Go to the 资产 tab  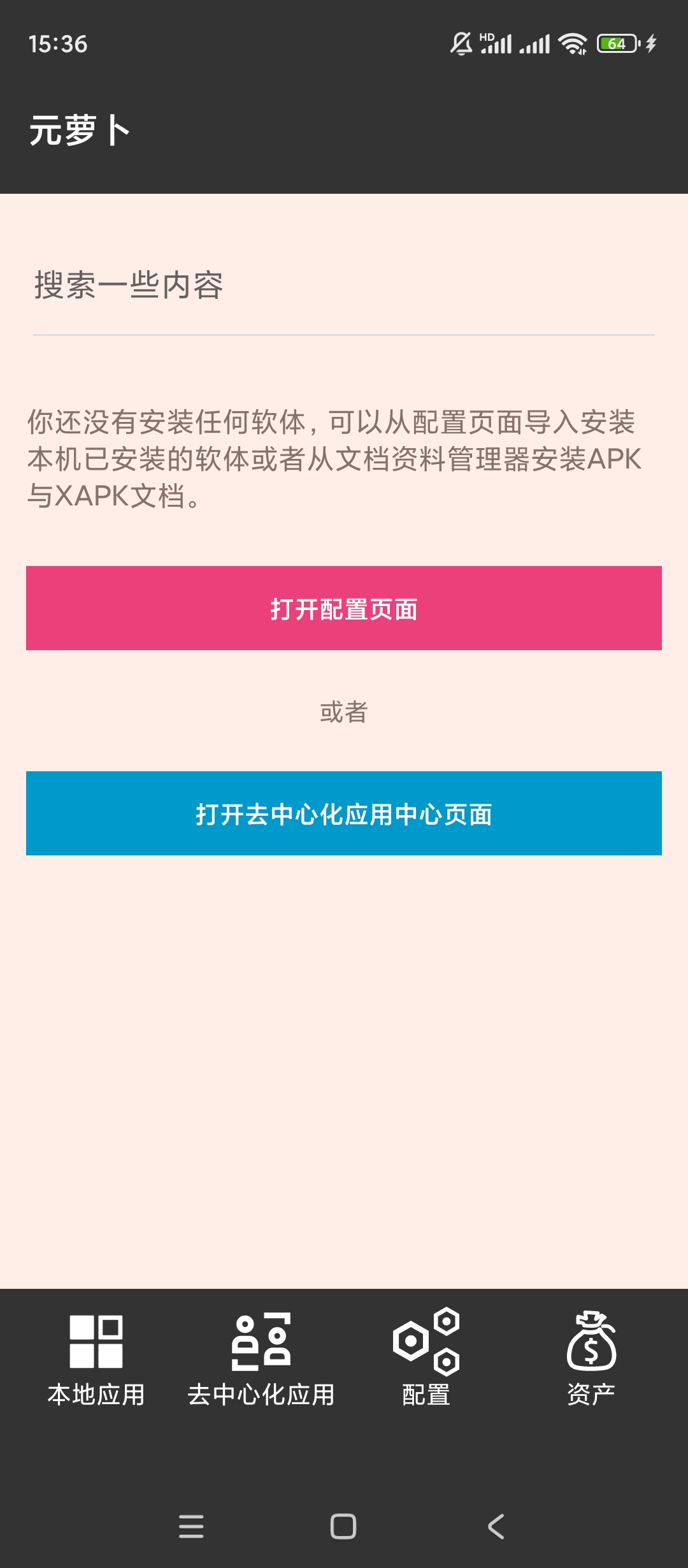[x=591, y=1358]
